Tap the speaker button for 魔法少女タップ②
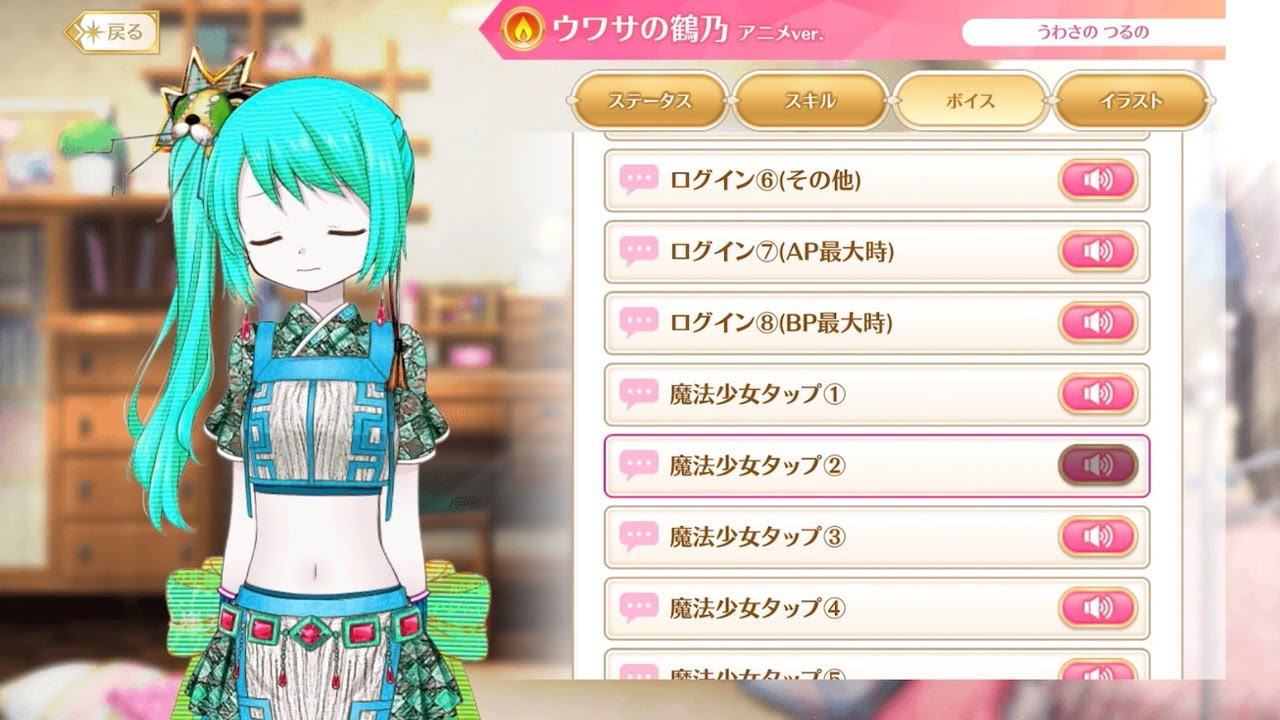 pos(1097,465)
